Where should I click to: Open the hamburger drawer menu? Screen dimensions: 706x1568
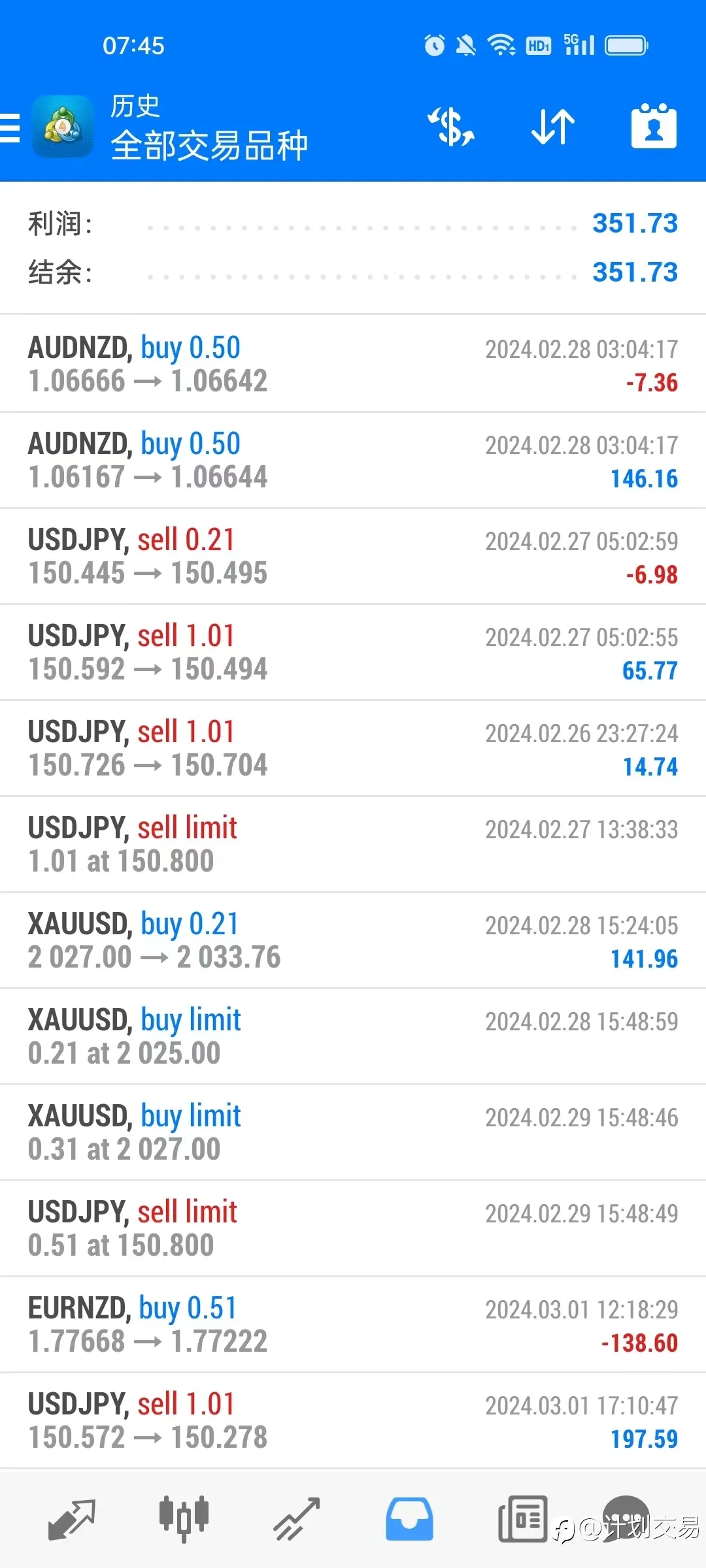pos(10,127)
